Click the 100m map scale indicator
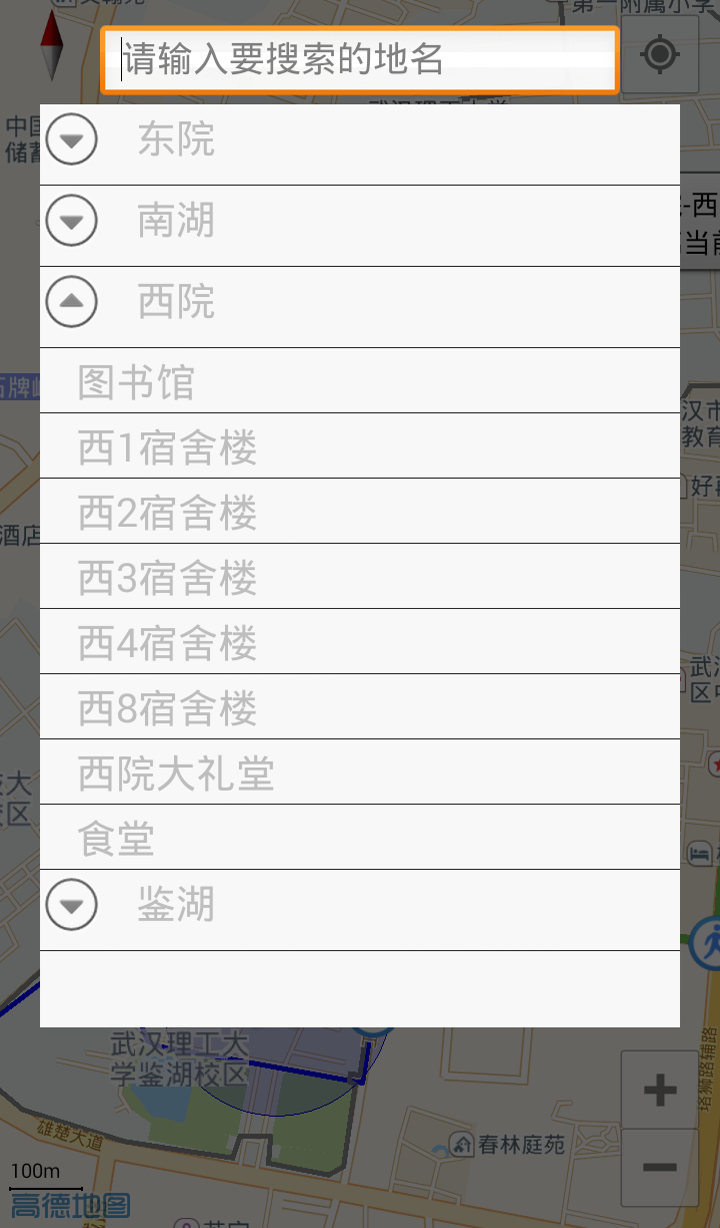Viewport: 720px width, 1228px height. click(x=34, y=1171)
